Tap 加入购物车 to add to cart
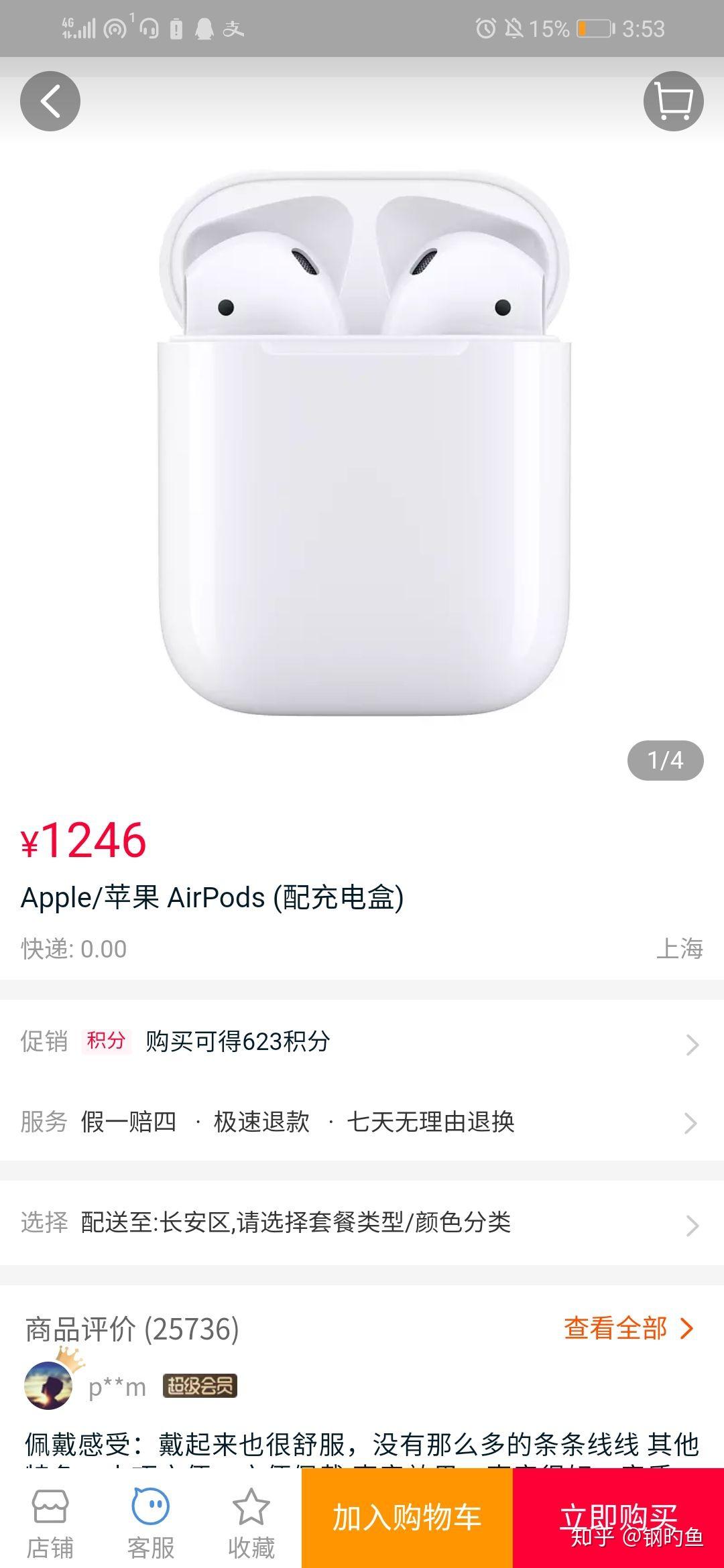The width and height of the screenshot is (724, 1568). click(407, 1517)
